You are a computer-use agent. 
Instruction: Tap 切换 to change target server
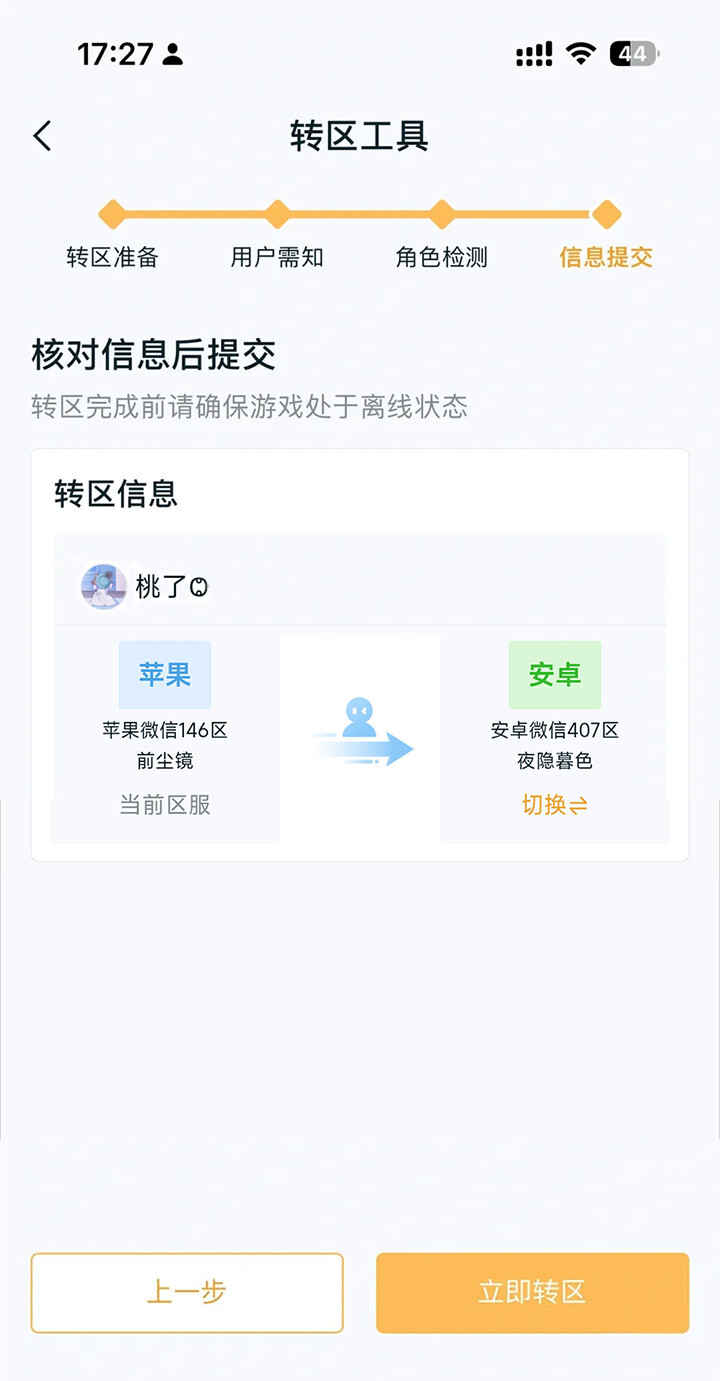point(554,804)
